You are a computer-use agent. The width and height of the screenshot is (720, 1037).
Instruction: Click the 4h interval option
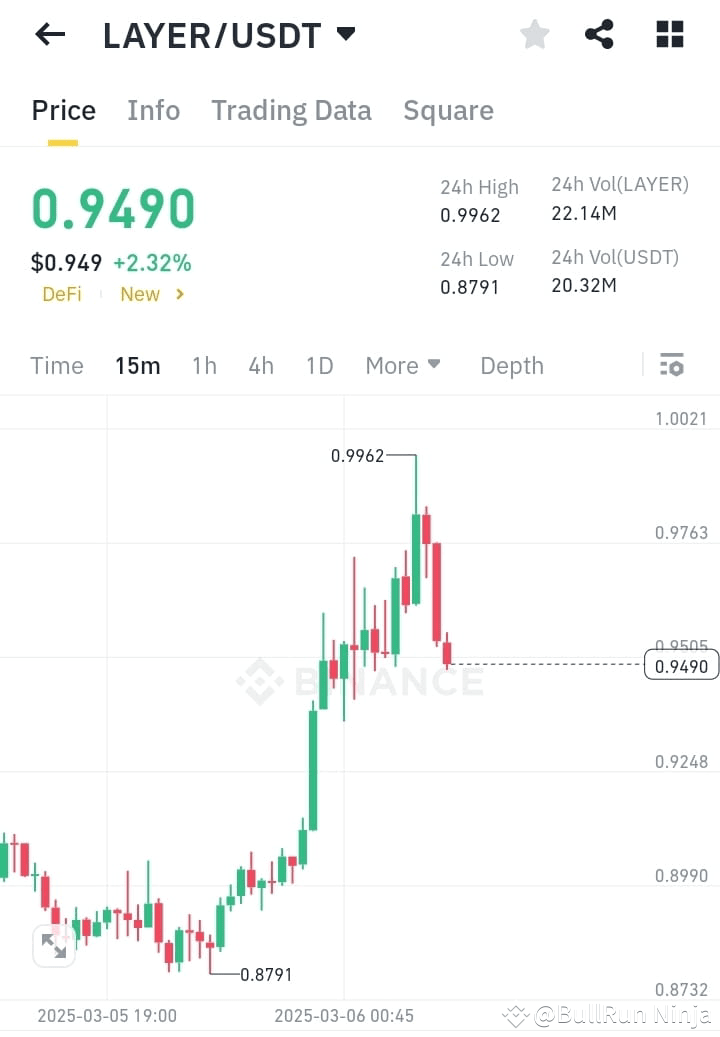[260, 366]
